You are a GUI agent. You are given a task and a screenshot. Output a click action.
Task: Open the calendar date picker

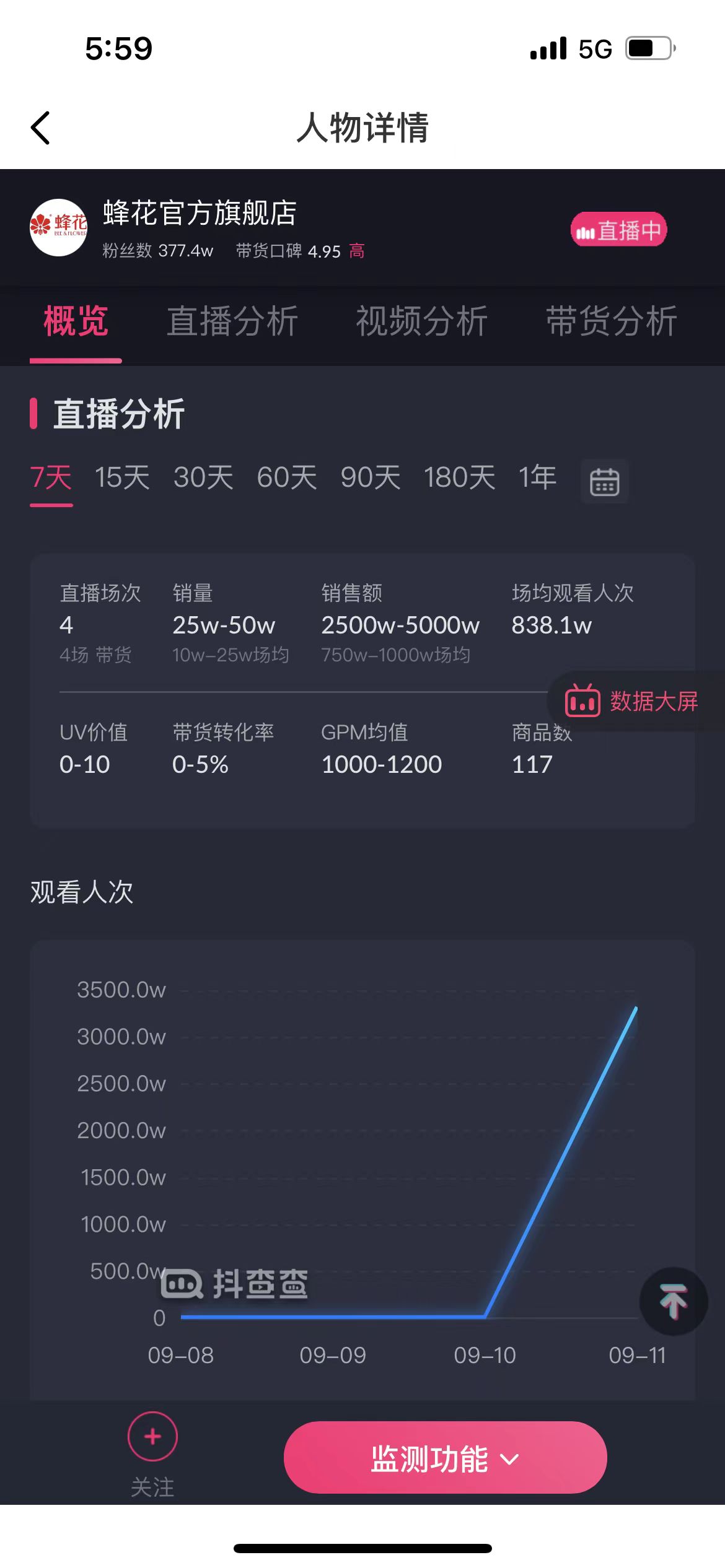click(604, 482)
